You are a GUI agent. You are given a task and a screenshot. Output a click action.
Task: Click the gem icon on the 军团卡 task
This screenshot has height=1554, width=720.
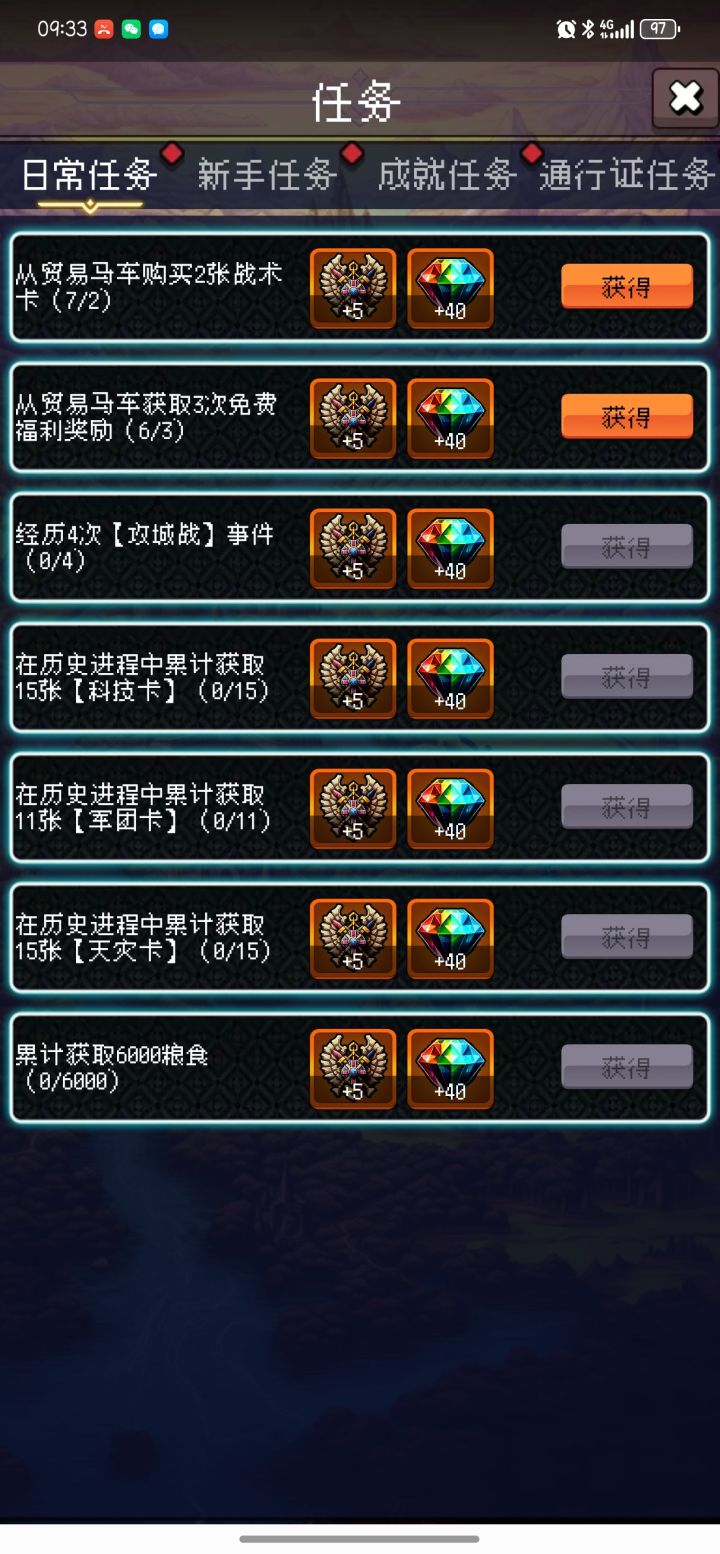coord(449,808)
